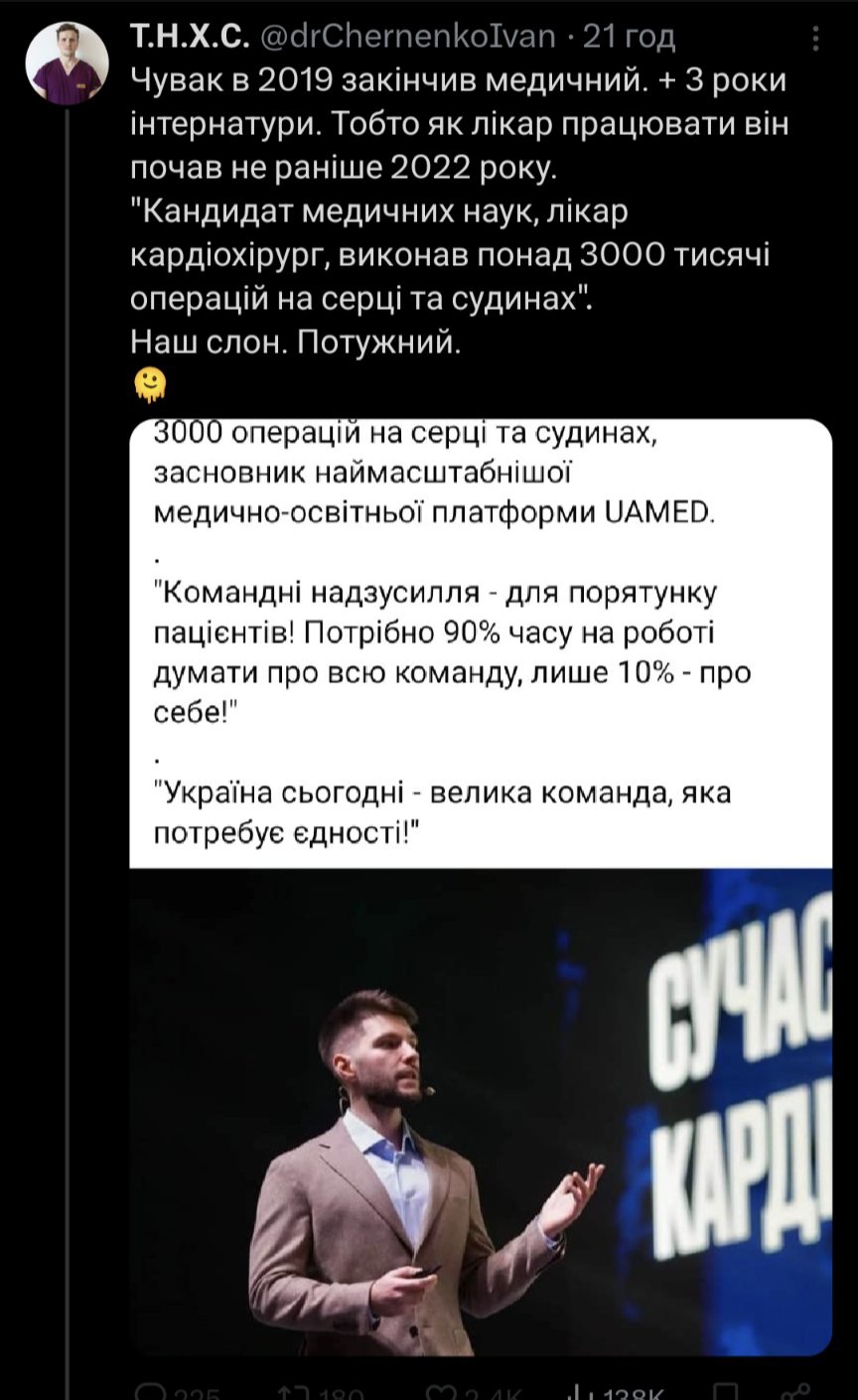Screen dimensions: 858x1400
Task: Open the tweet's overflow menu
Action: [x=816, y=39]
